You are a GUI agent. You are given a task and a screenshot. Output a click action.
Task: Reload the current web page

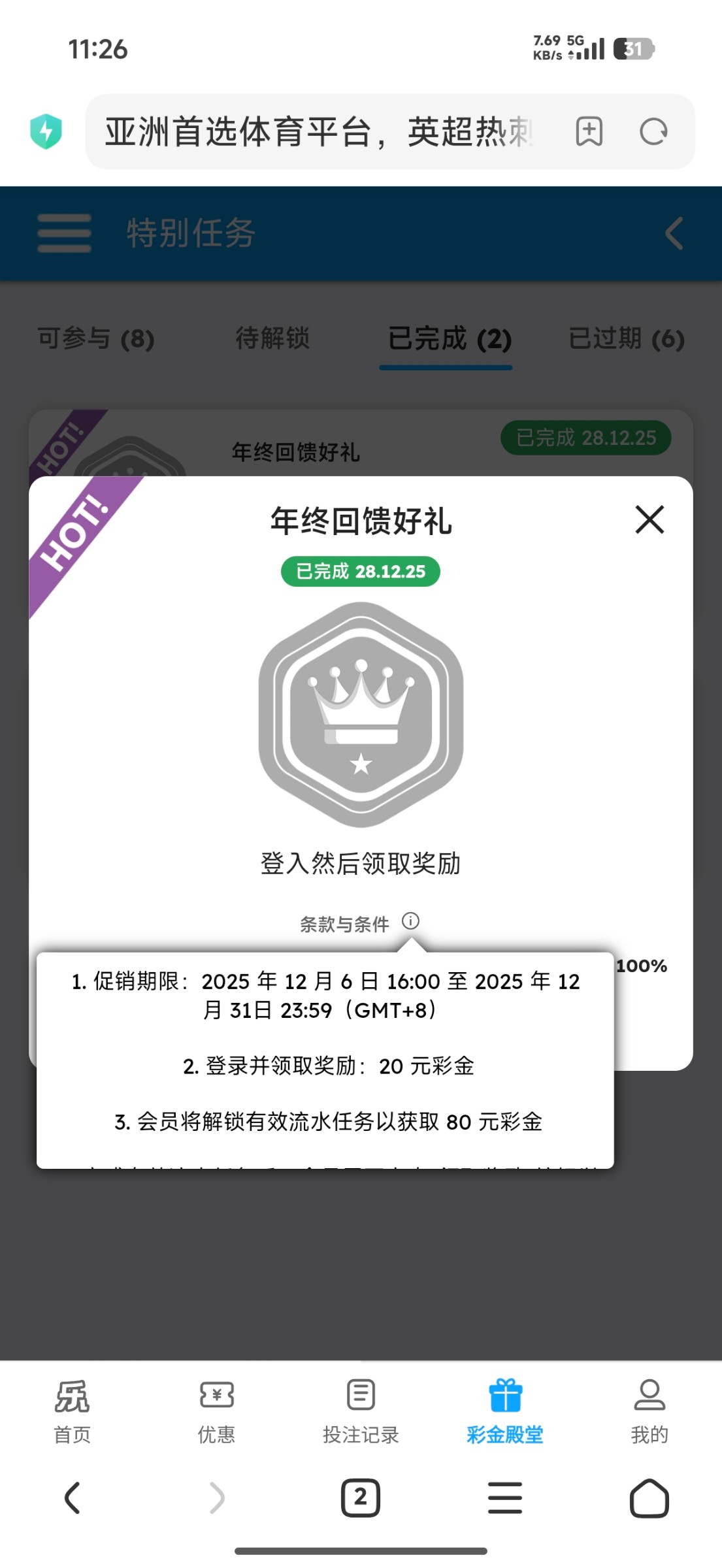[653, 132]
